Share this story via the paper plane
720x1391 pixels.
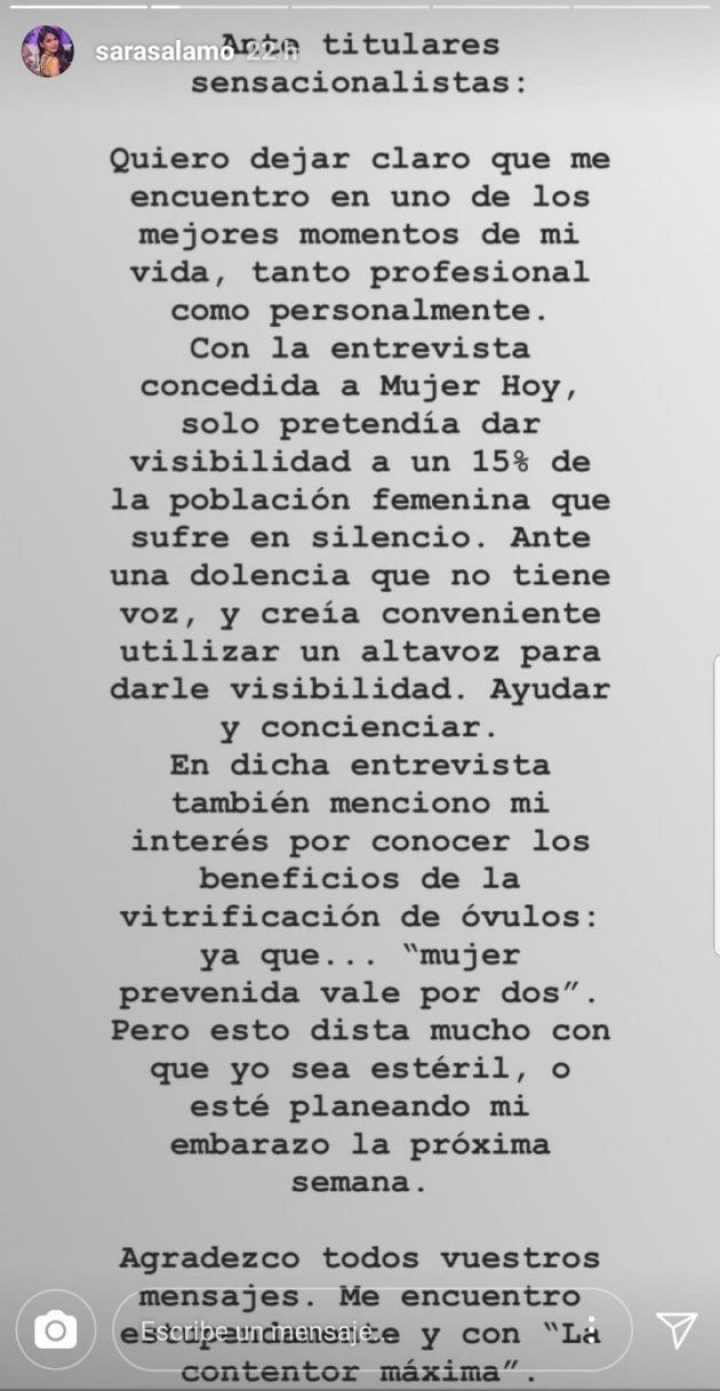677,1330
